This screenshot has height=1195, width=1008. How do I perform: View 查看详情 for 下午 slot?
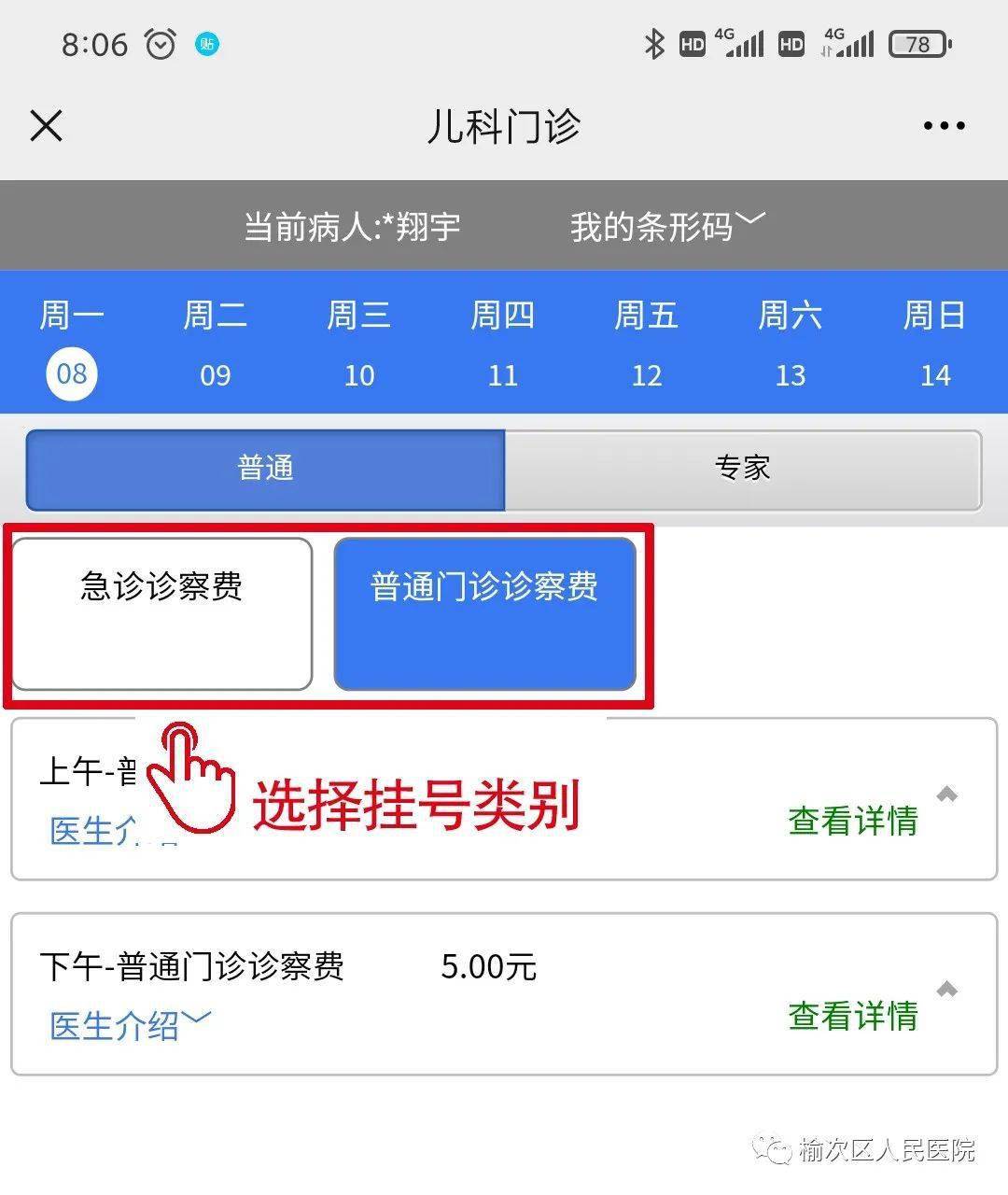[x=853, y=1015]
